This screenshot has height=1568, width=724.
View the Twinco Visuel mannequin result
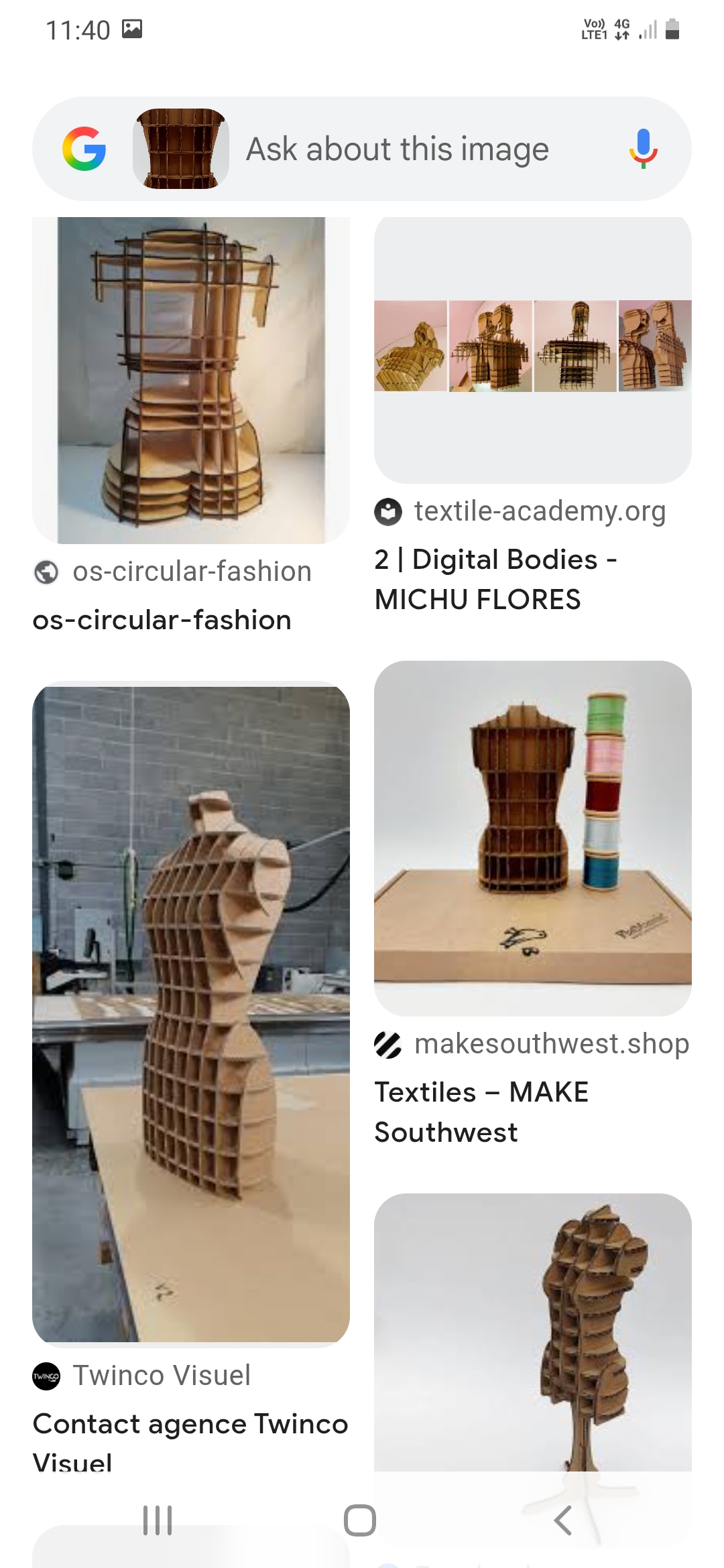tap(191, 1013)
